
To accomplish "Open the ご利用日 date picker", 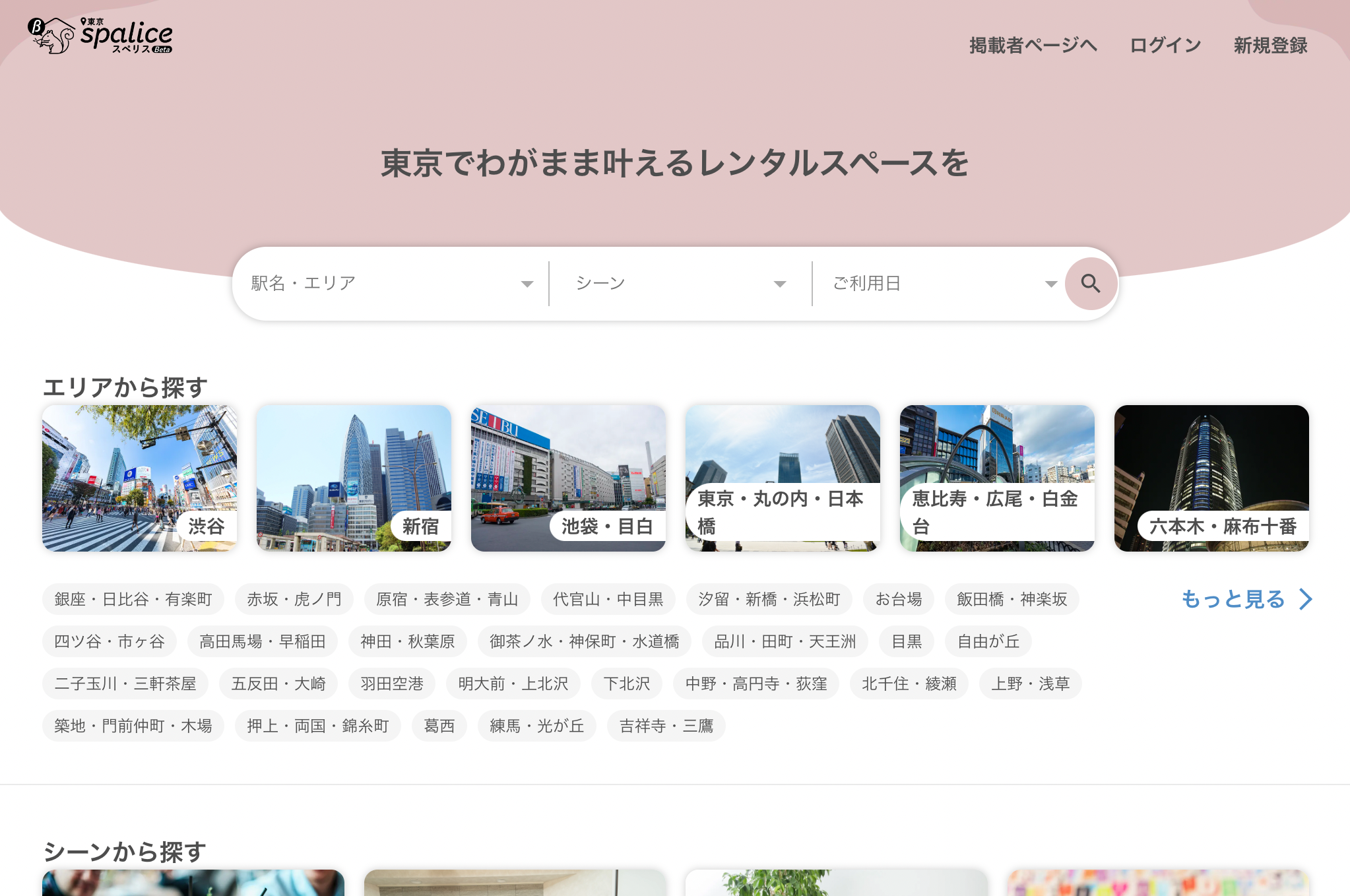I will tap(939, 284).
